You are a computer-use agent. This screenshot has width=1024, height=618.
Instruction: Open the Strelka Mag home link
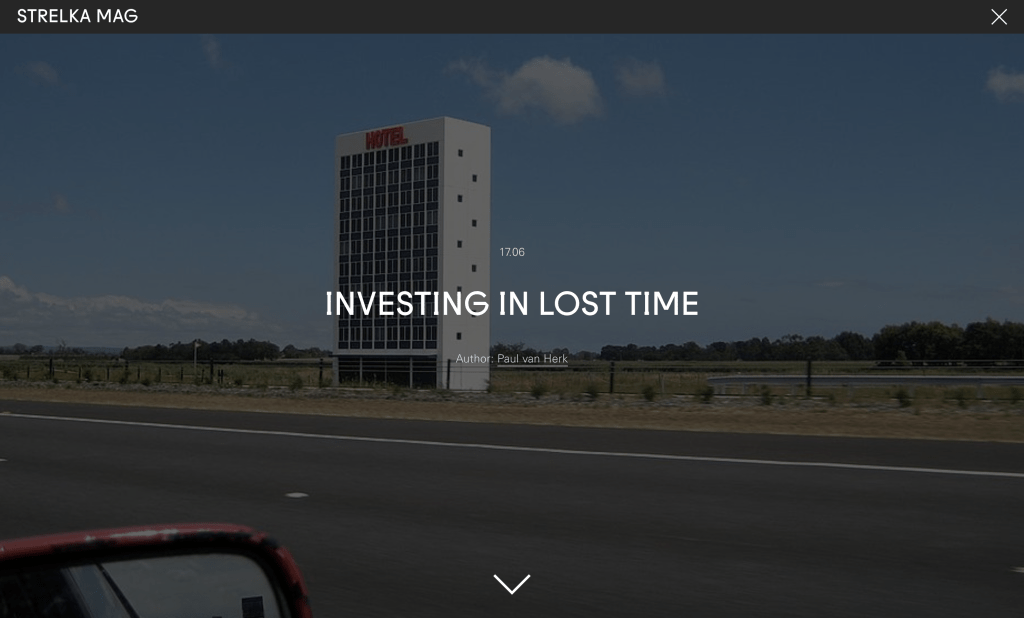click(77, 16)
